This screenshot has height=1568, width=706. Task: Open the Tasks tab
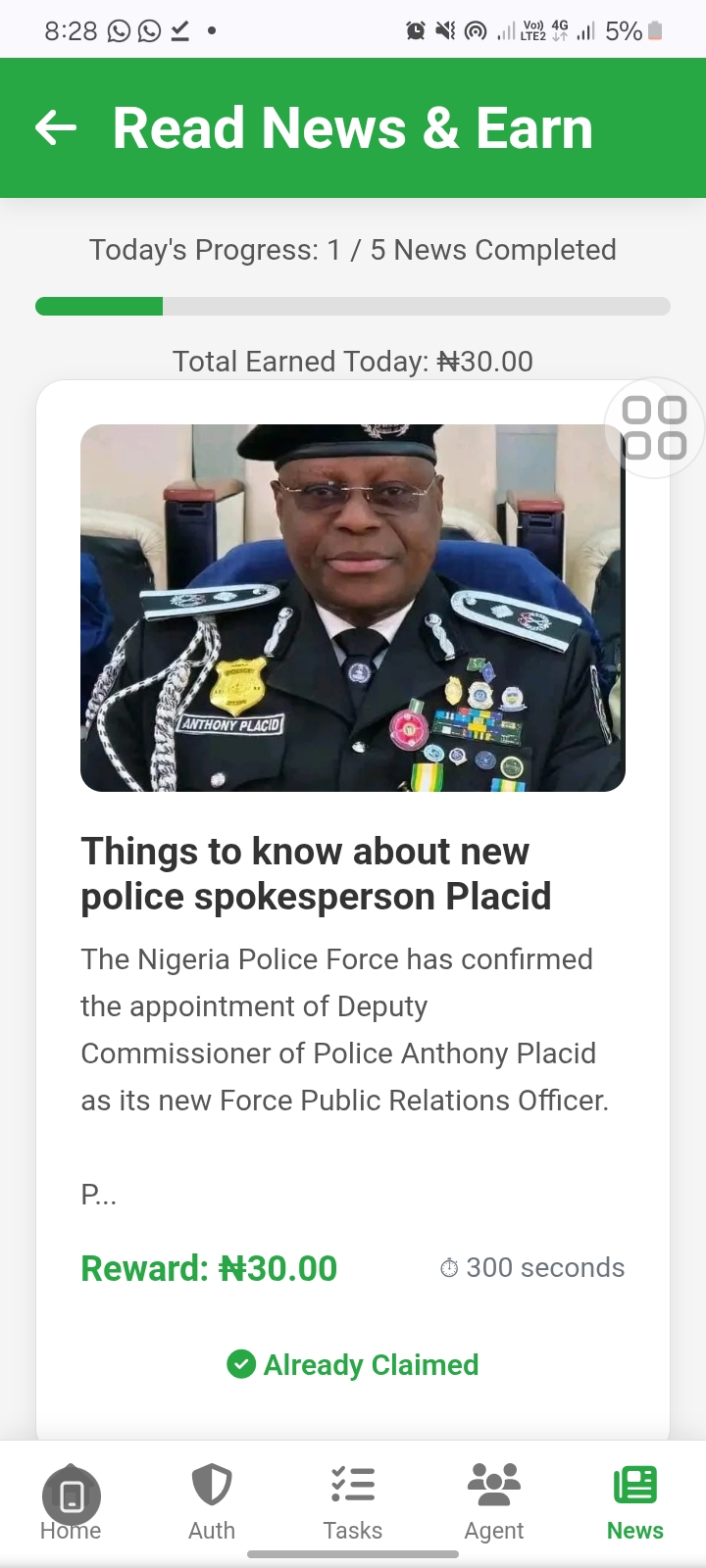[x=353, y=1504]
